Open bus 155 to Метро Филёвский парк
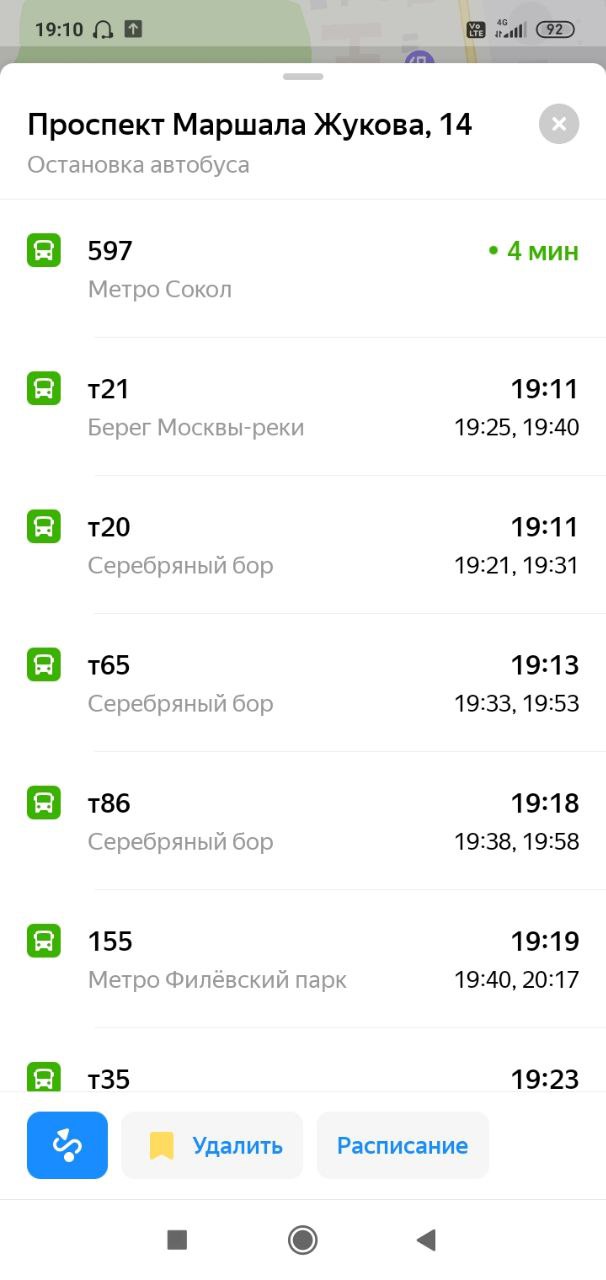The image size is (606, 1280). 303,959
